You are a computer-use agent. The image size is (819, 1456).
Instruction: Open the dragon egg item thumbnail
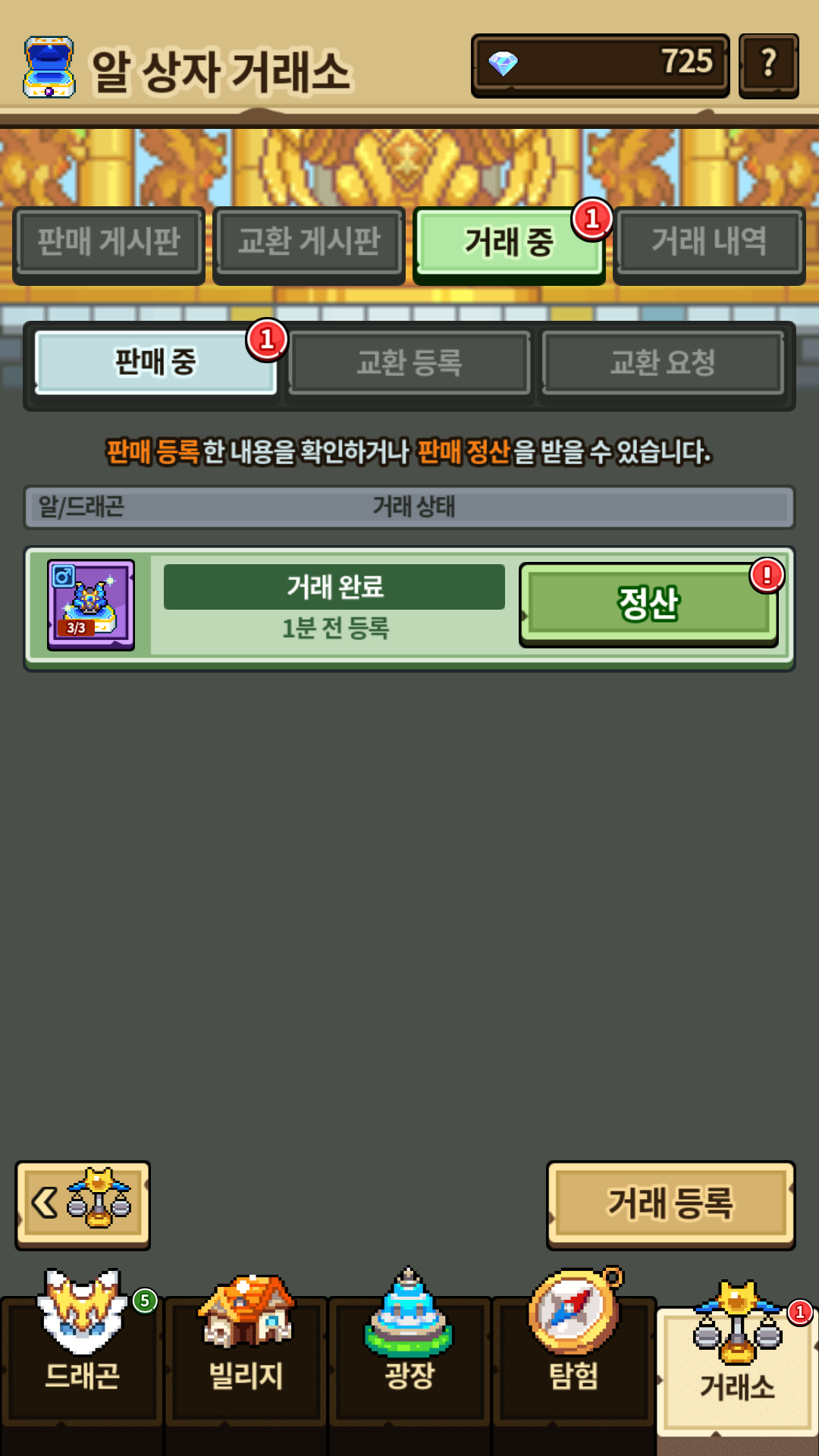click(x=91, y=605)
